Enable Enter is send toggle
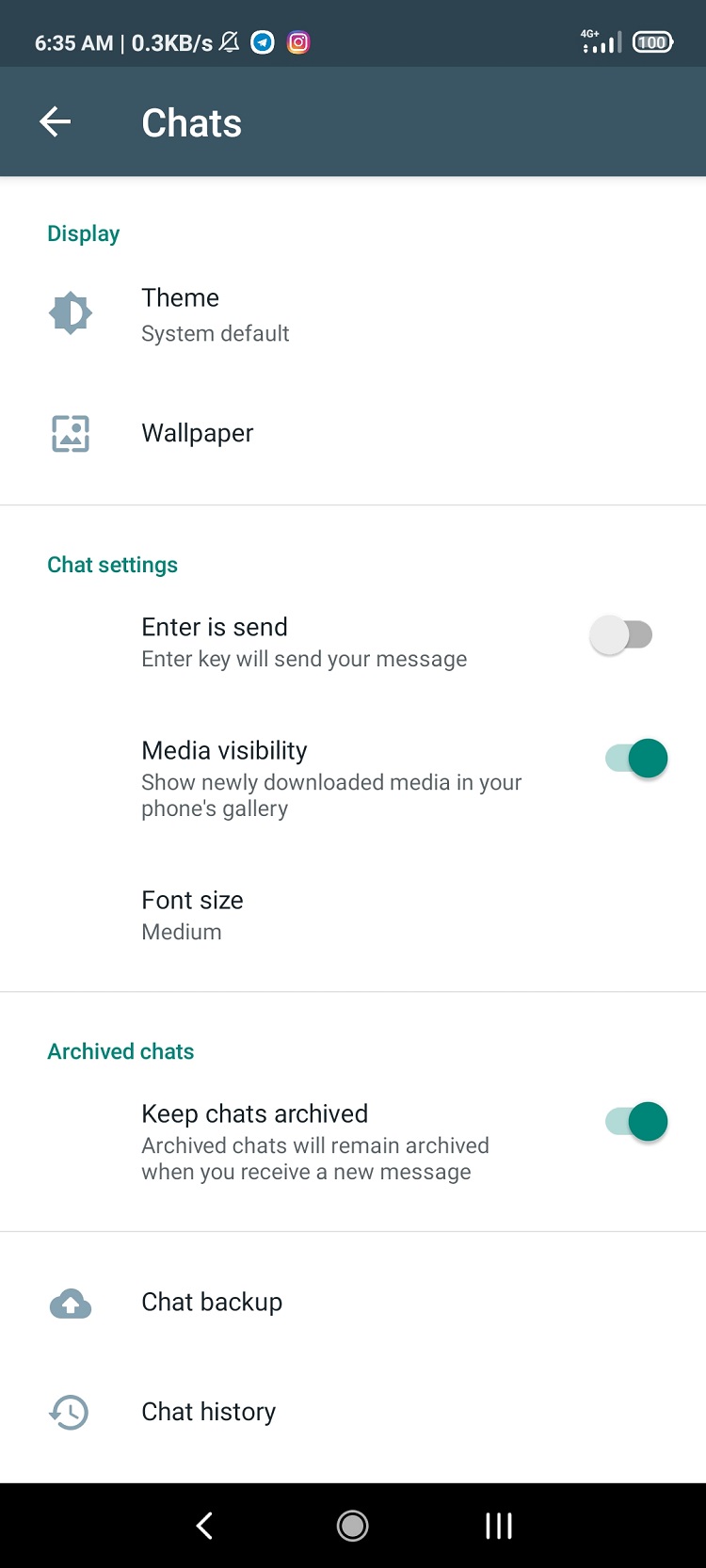 coord(621,635)
